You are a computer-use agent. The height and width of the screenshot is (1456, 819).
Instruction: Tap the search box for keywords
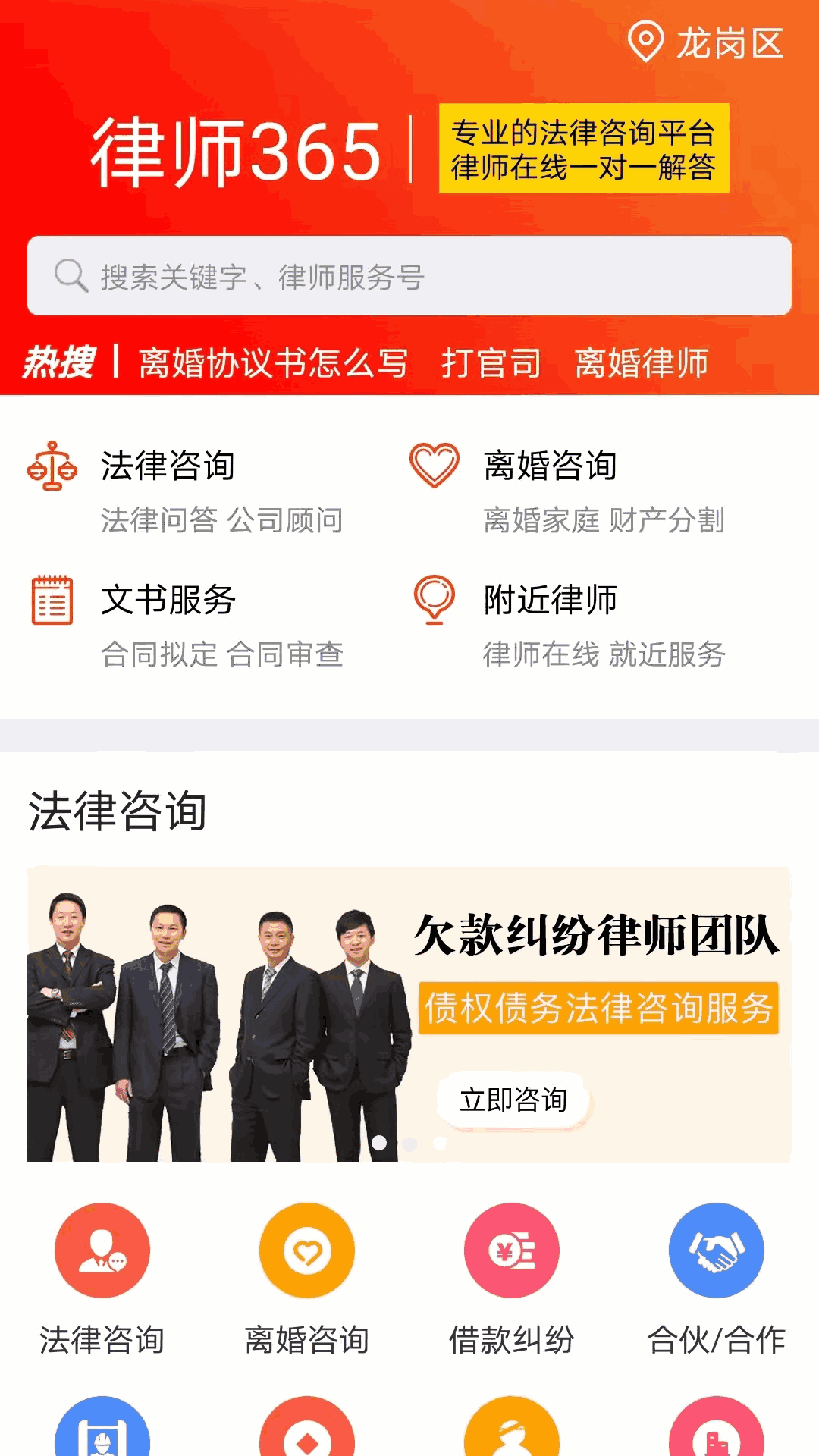pyautogui.click(x=409, y=276)
